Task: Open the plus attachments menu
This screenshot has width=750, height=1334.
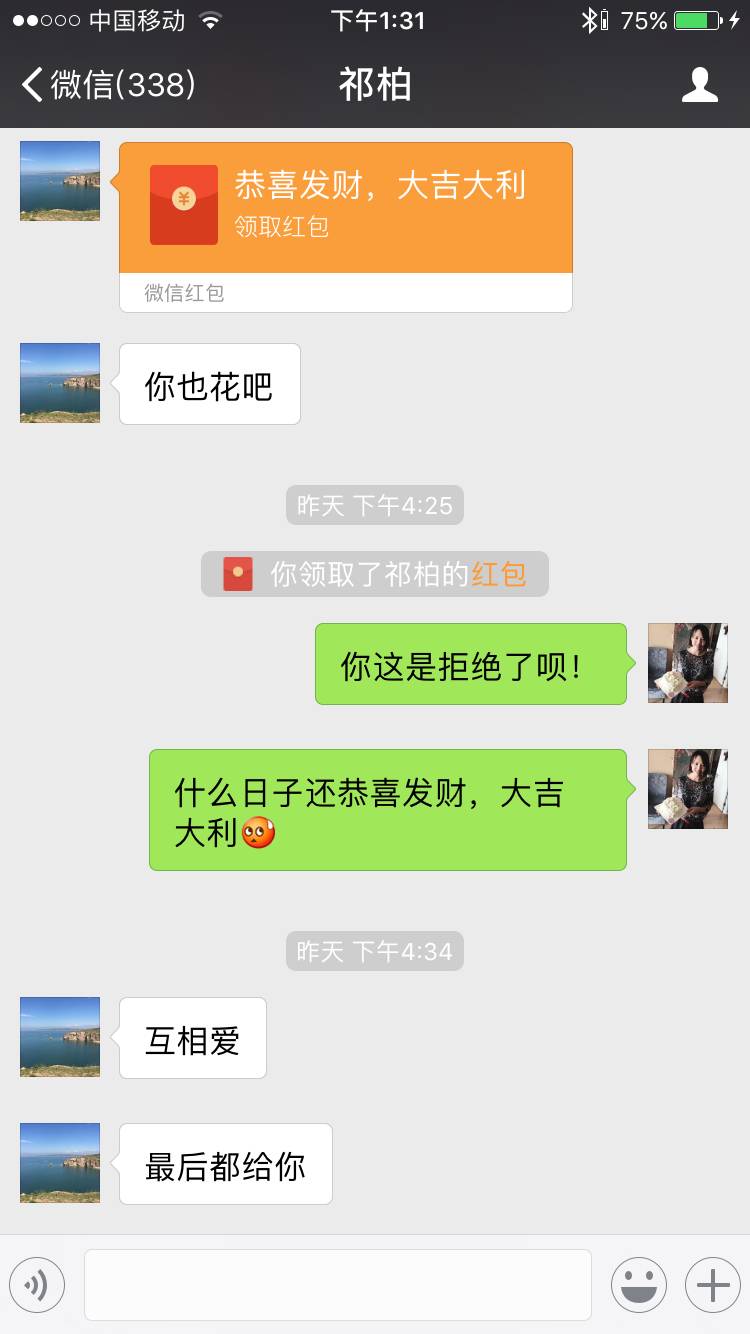Action: point(712,1284)
